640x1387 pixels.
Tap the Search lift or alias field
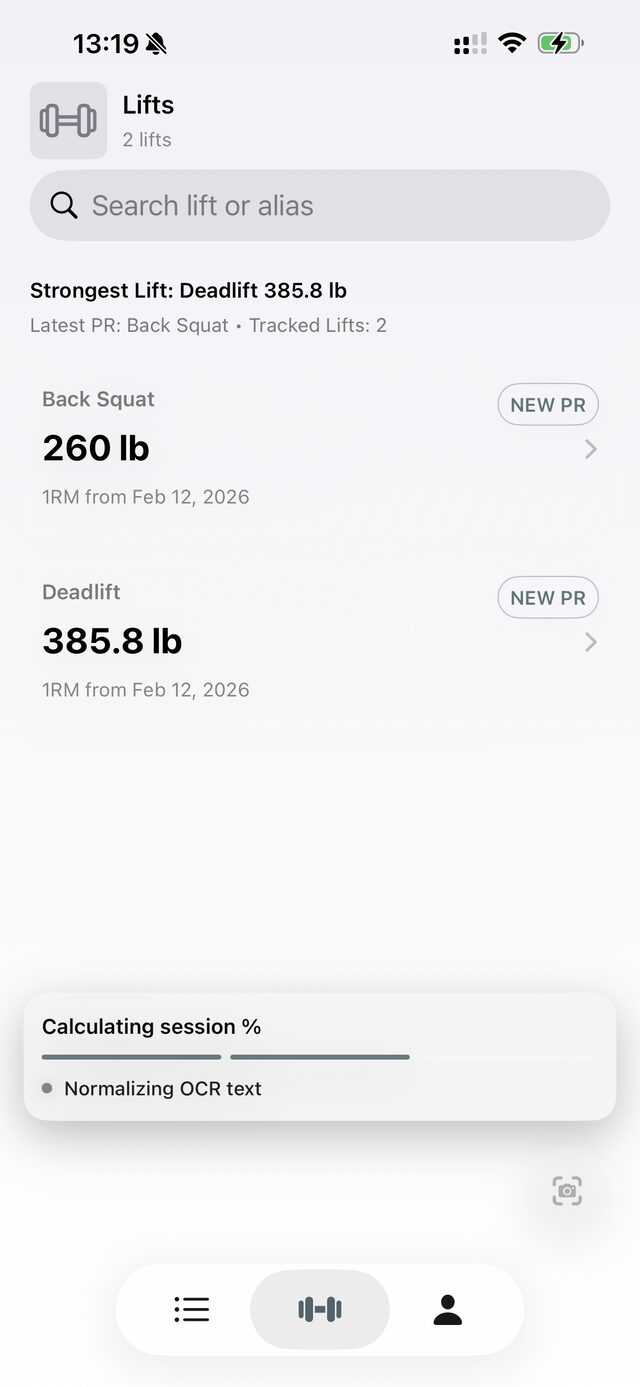[320, 206]
